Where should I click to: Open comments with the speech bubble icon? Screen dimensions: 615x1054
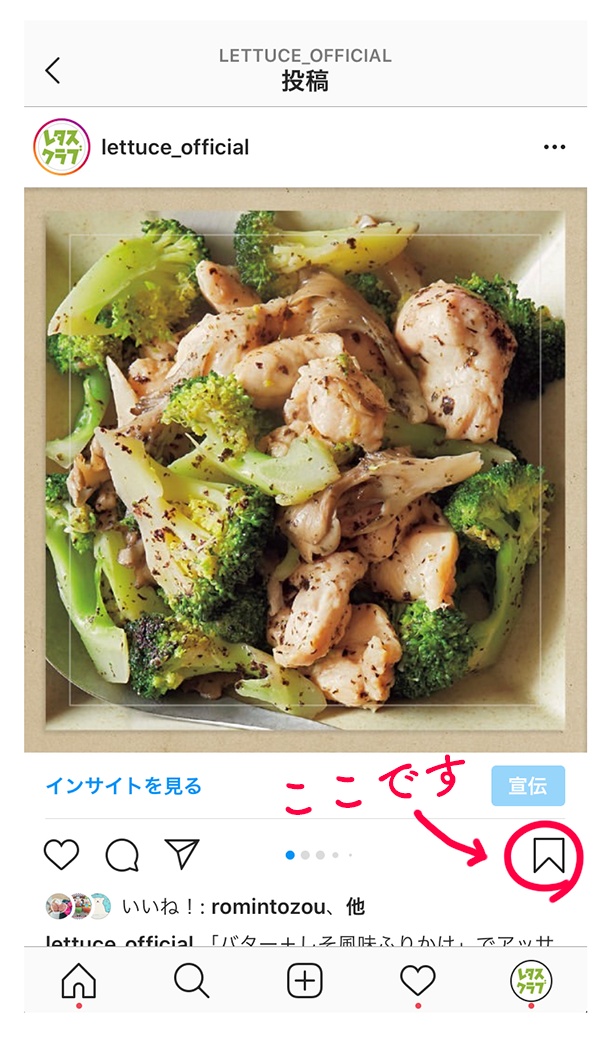coord(122,854)
